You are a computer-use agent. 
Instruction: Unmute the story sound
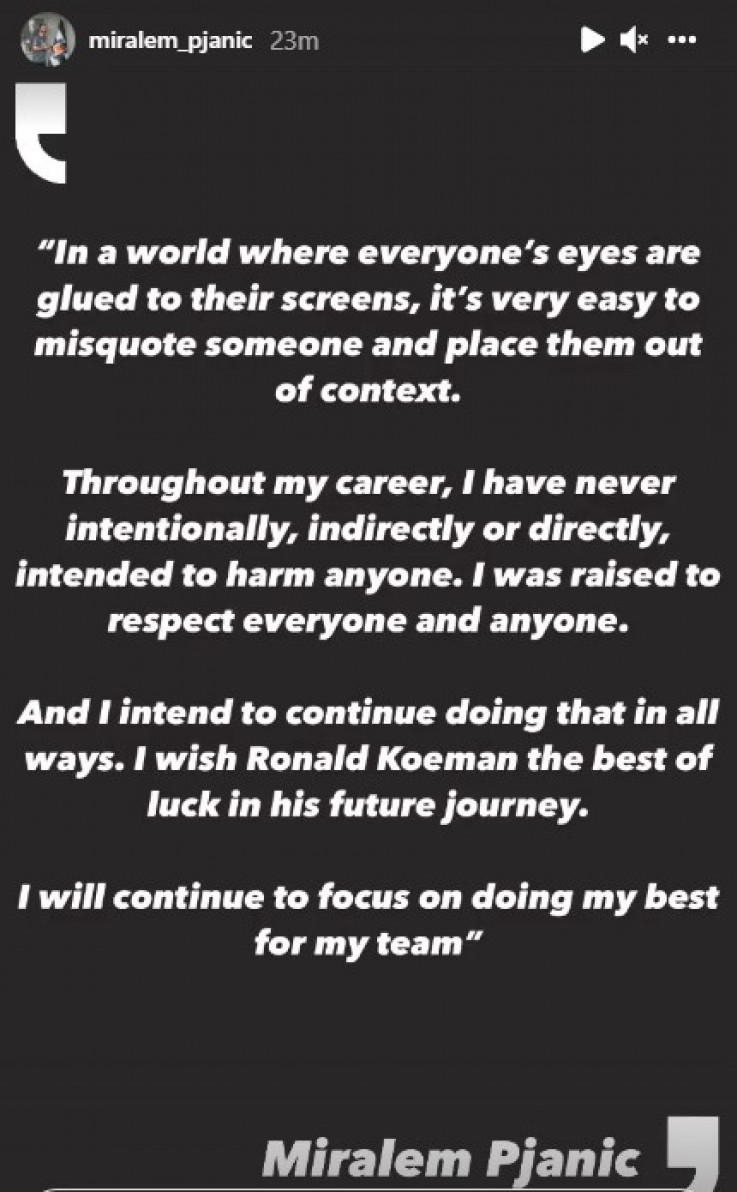click(x=634, y=41)
